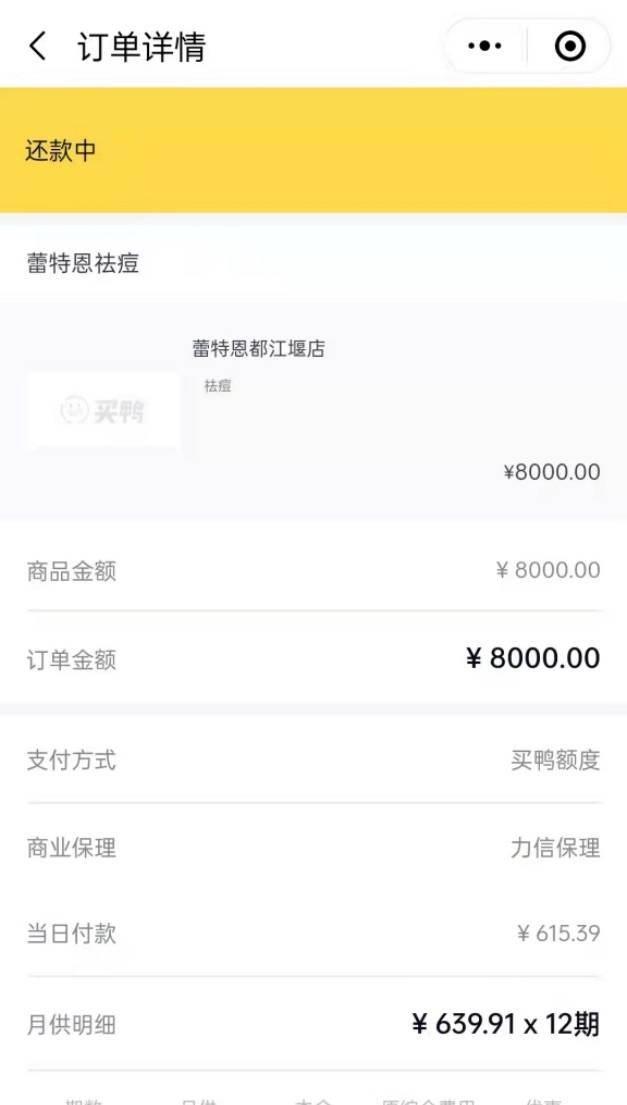Close the mini program
Viewport: 627px width, 1105px height.
[569, 46]
